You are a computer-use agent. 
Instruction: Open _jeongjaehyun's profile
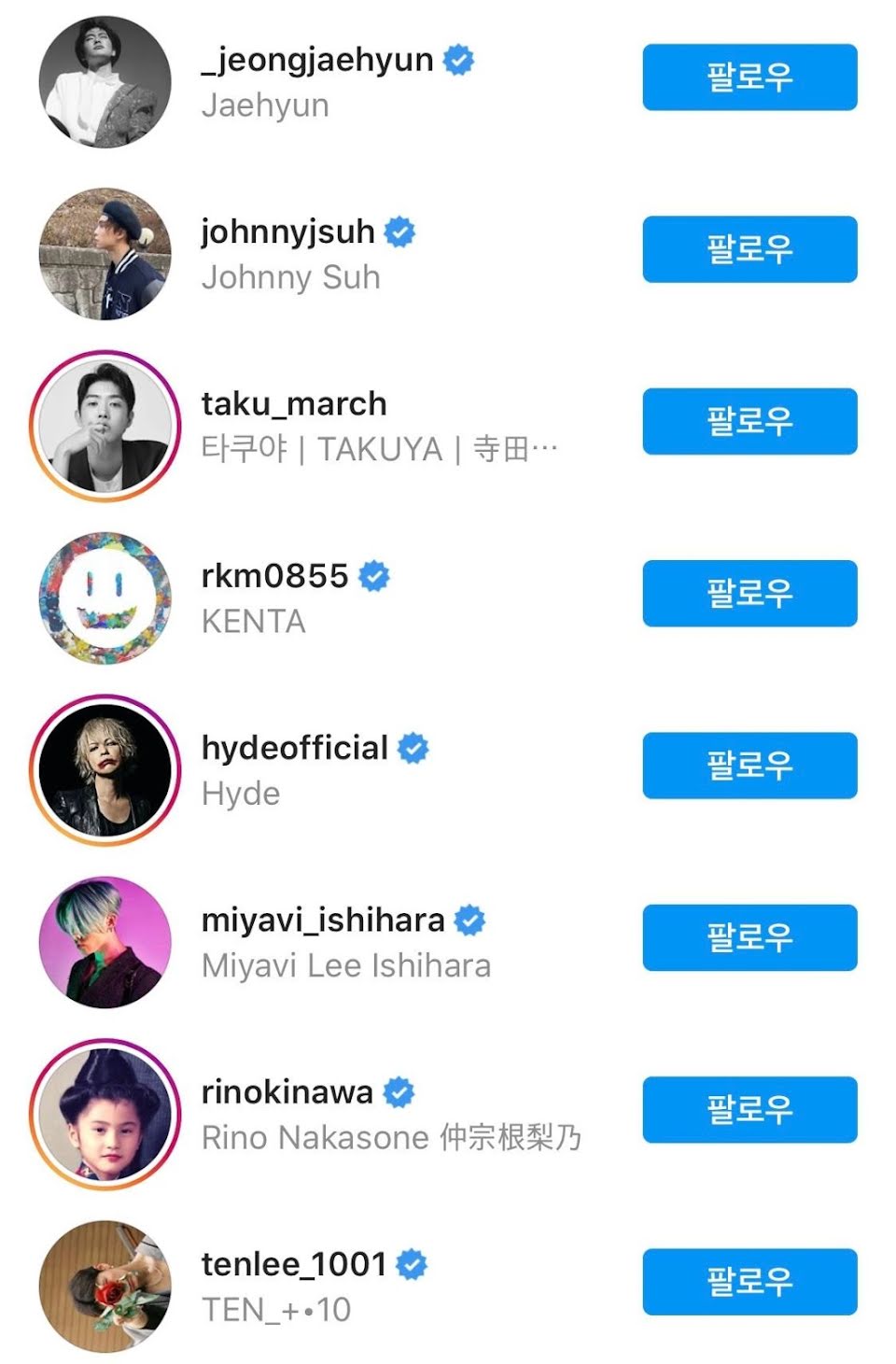click(317, 61)
